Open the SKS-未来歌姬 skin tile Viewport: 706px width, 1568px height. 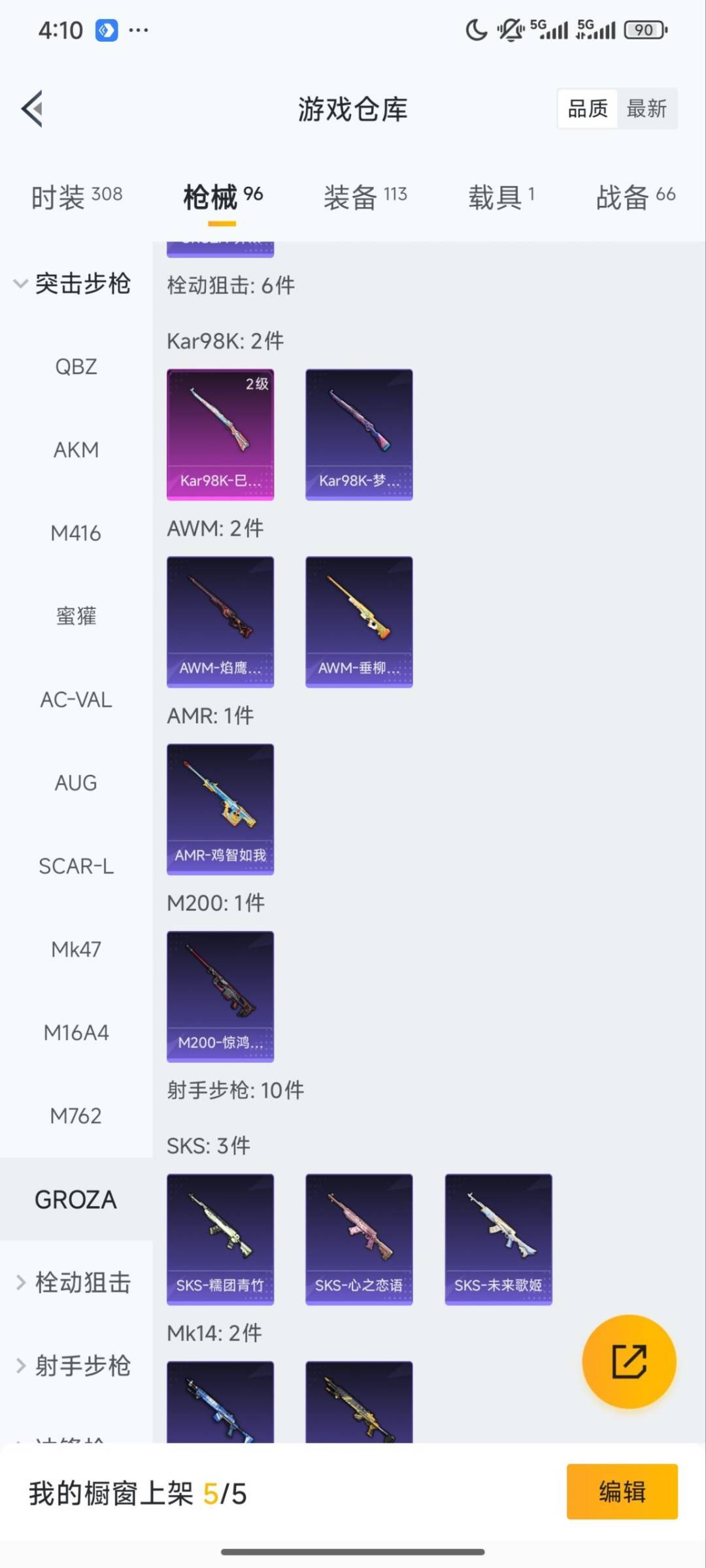(x=498, y=1239)
